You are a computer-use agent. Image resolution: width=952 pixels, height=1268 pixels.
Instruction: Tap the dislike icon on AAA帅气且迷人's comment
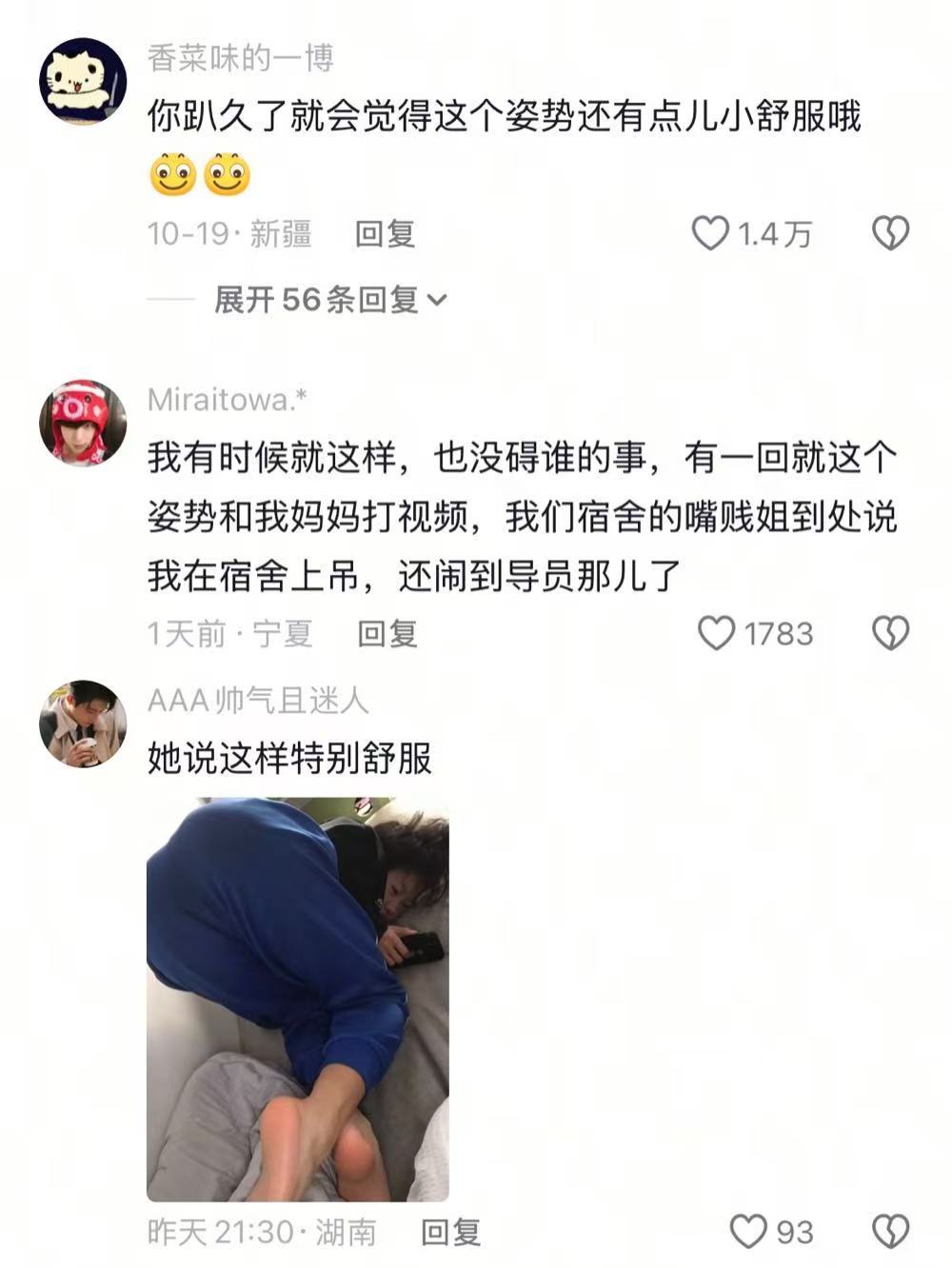pyautogui.click(x=889, y=1232)
